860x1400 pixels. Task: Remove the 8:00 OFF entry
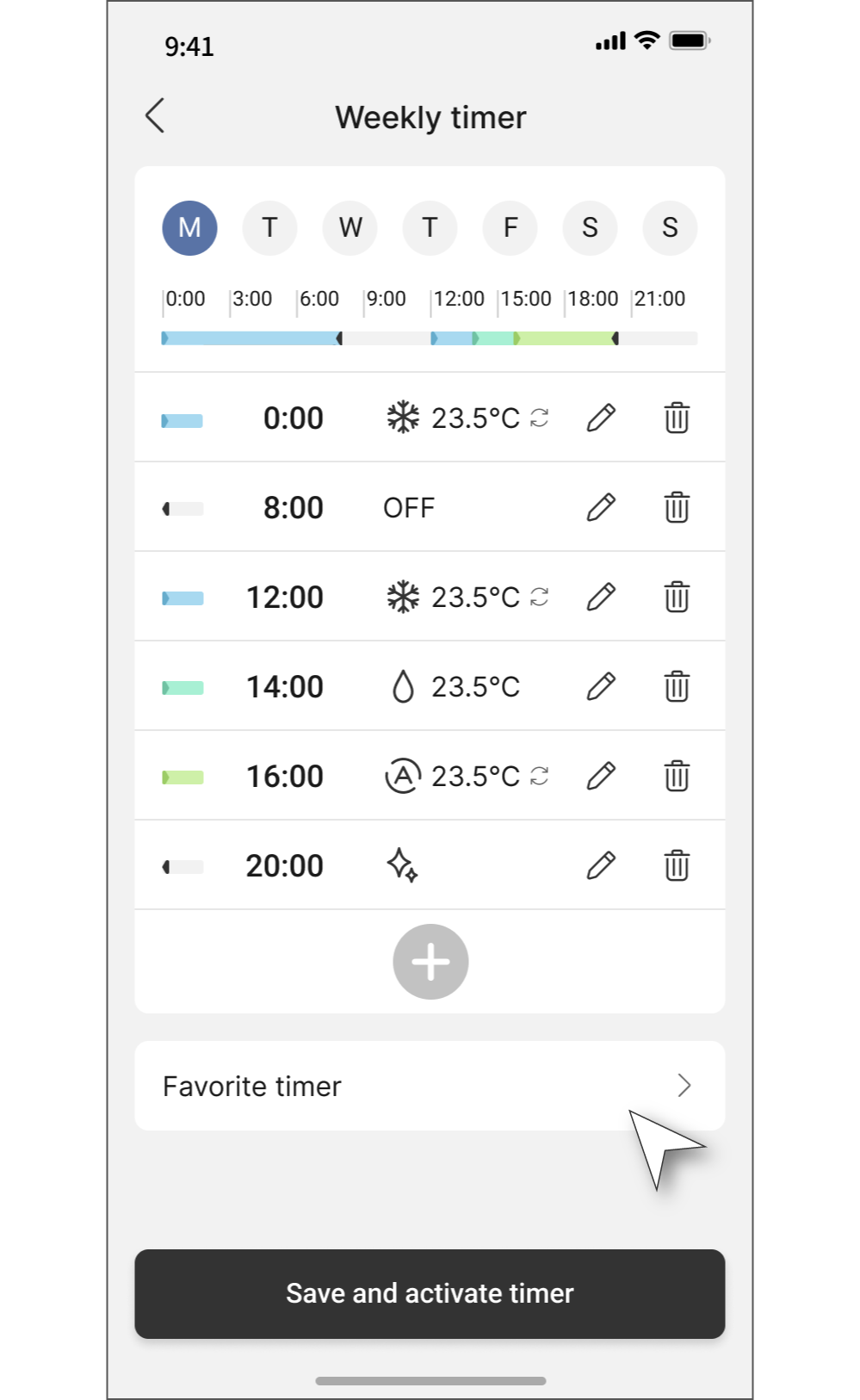click(677, 508)
